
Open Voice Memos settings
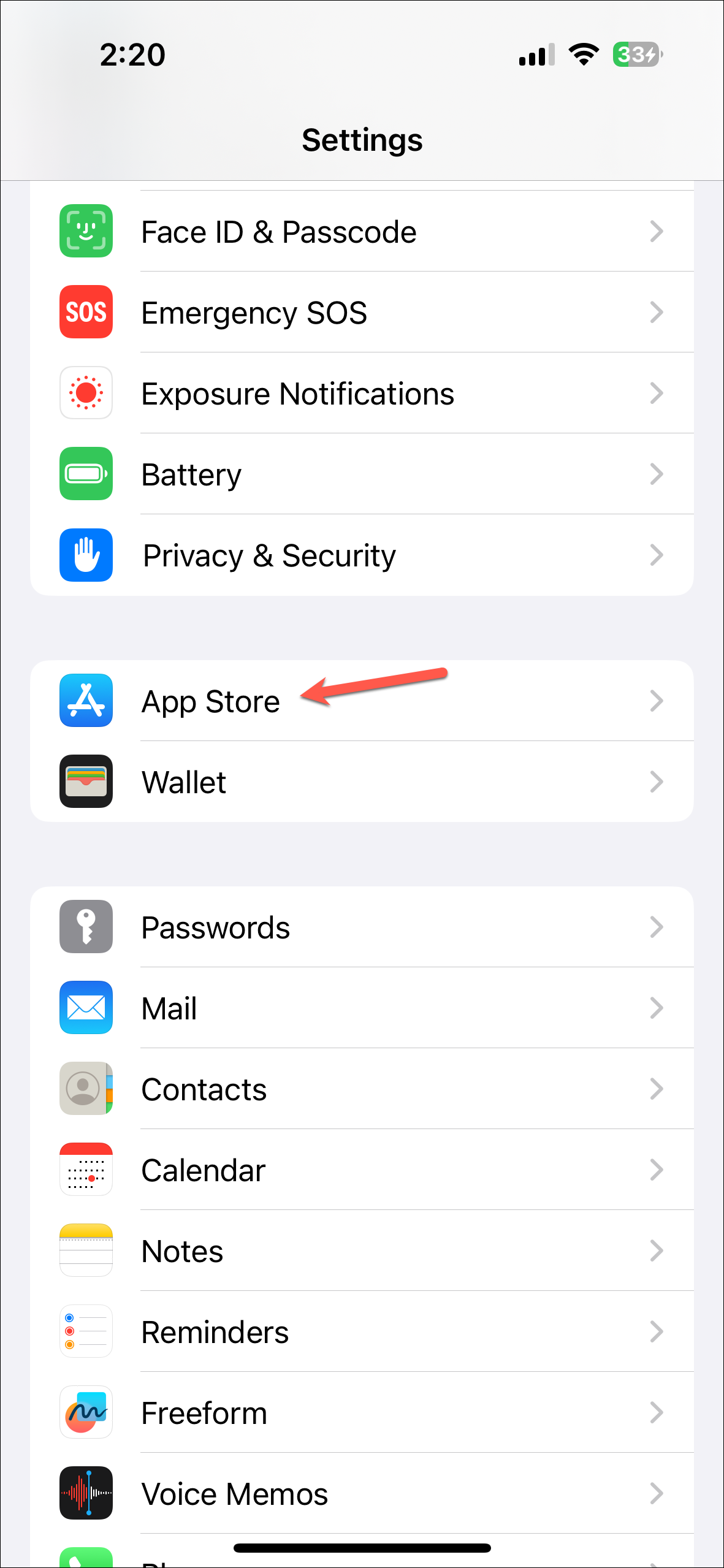click(362, 1493)
